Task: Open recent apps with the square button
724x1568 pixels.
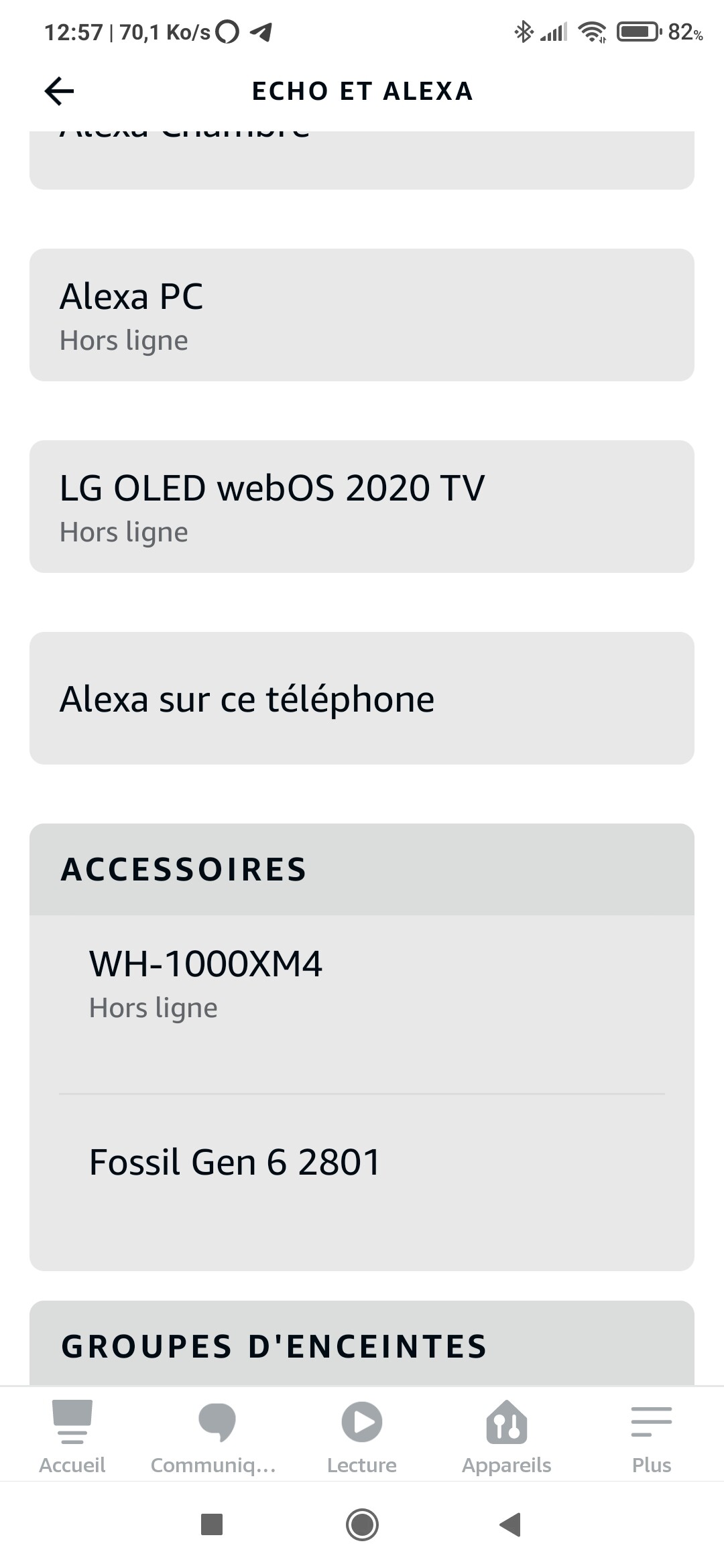Action: point(212,1525)
